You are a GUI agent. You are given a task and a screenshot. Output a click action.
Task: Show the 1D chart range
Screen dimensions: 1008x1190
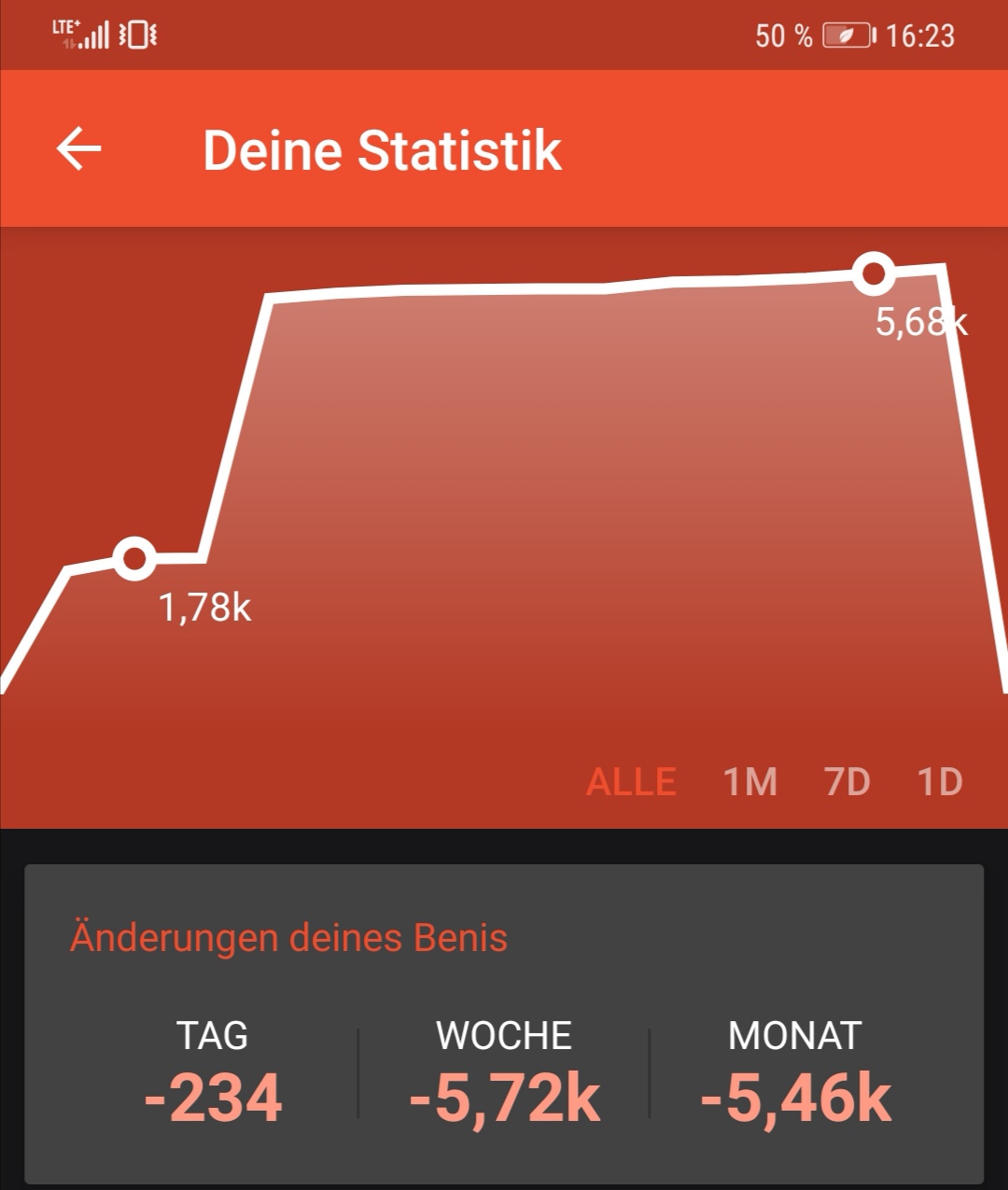(939, 782)
